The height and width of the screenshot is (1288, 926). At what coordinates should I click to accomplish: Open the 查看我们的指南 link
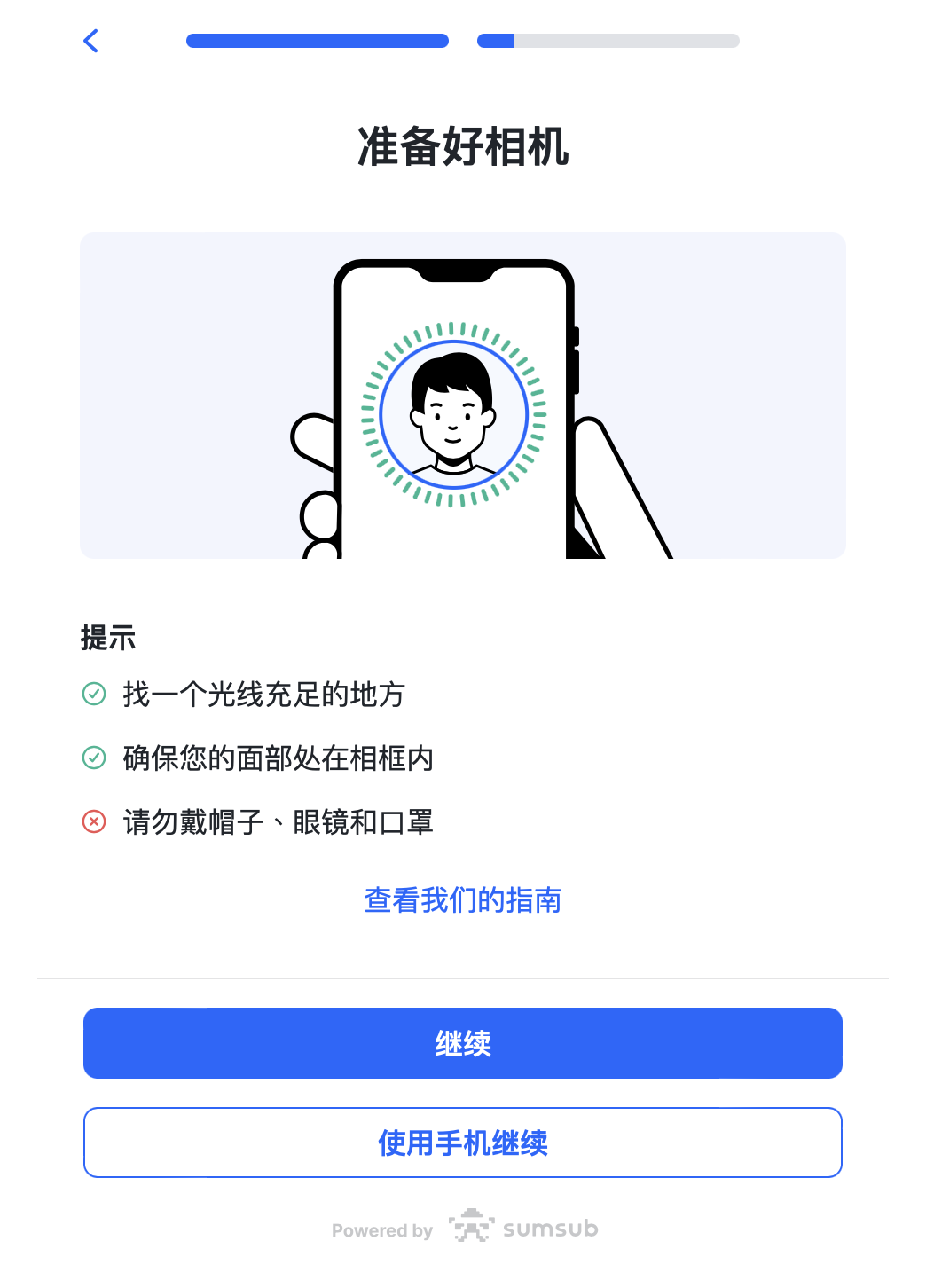pyautogui.click(x=462, y=900)
